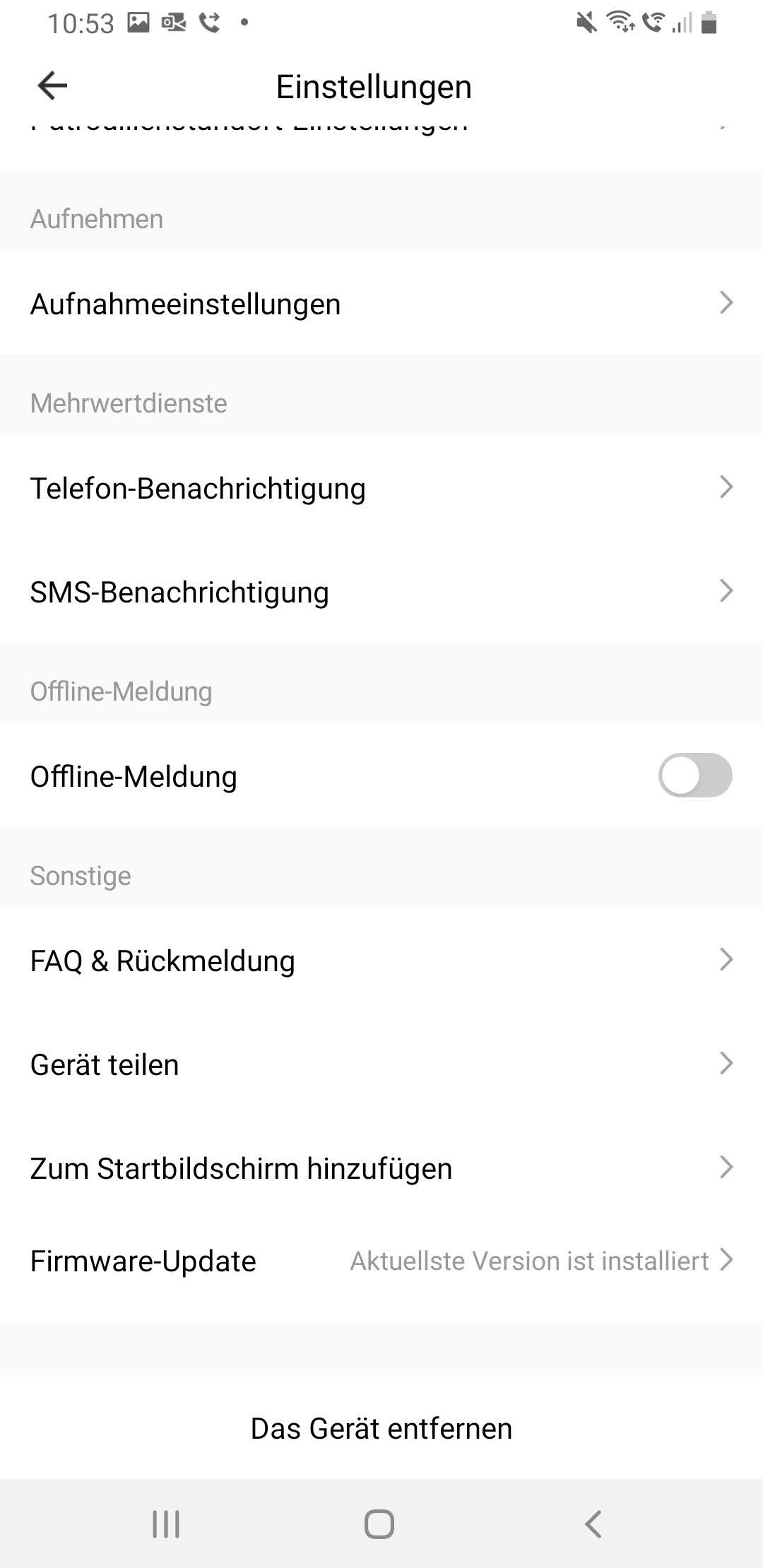Tap Das Gerät entfernen button
Image resolution: width=763 pixels, height=1568 pixels.
pyautogui.click(x=381, y=1428)
